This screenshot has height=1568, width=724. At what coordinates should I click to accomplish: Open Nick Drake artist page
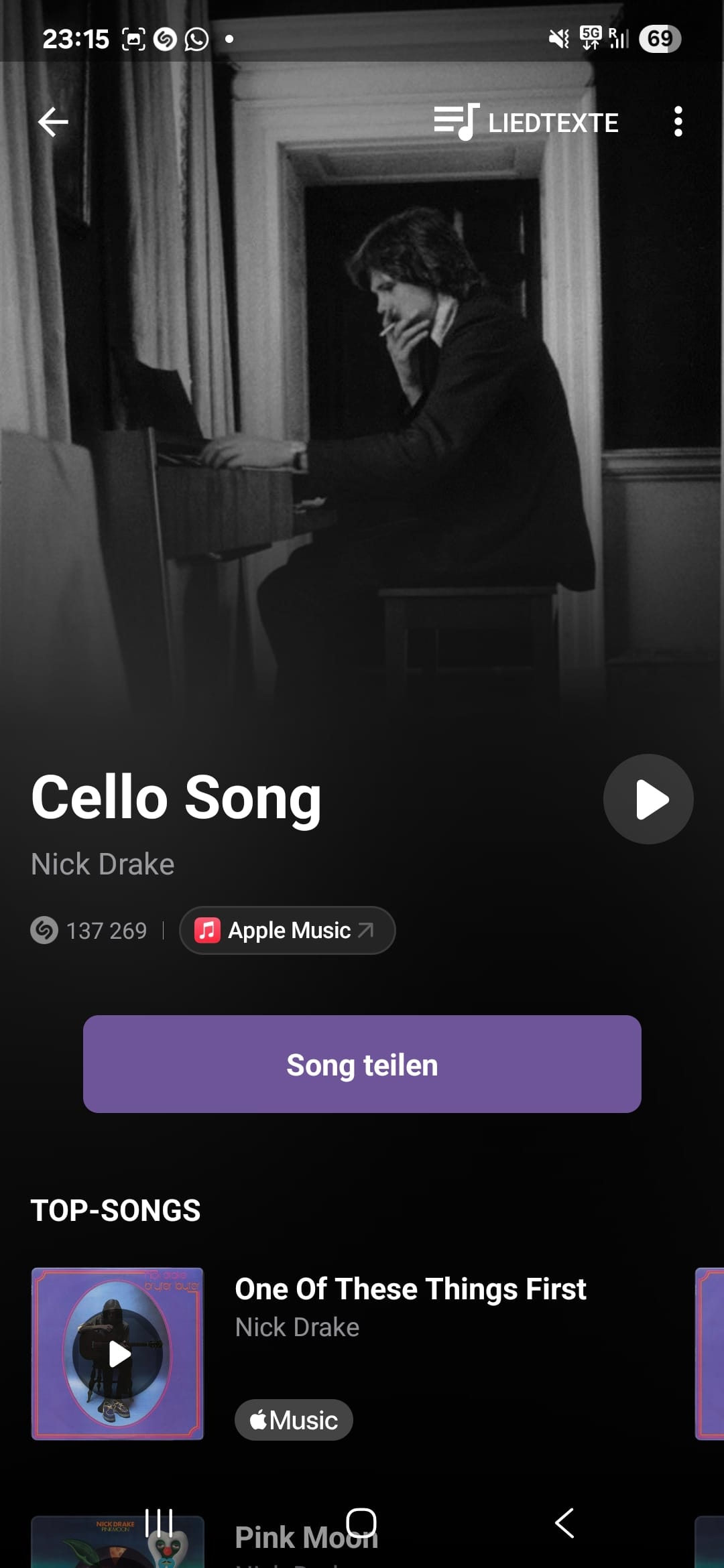[x=103, y=864]
